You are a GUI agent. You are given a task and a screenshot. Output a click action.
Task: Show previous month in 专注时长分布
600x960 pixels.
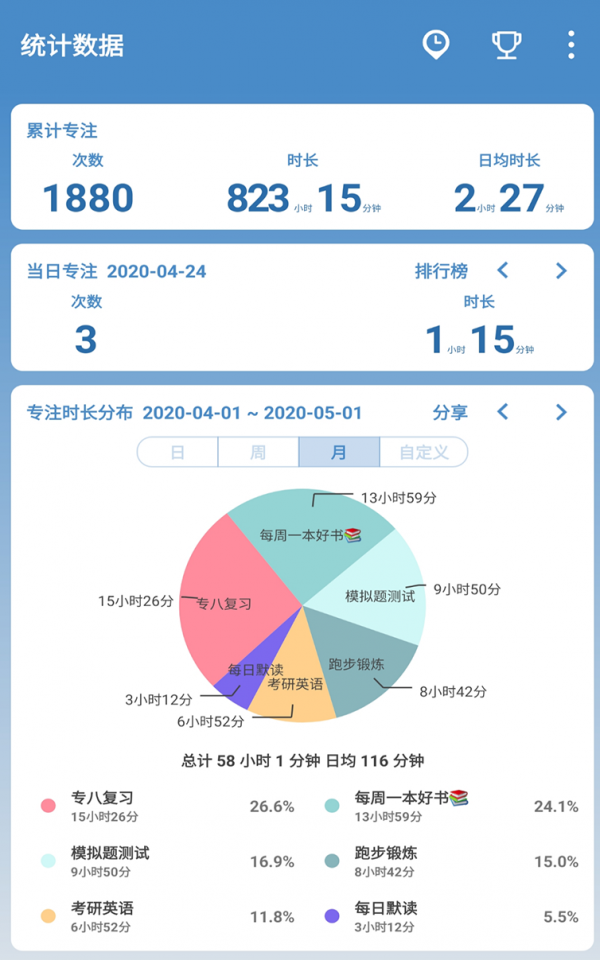503,412
